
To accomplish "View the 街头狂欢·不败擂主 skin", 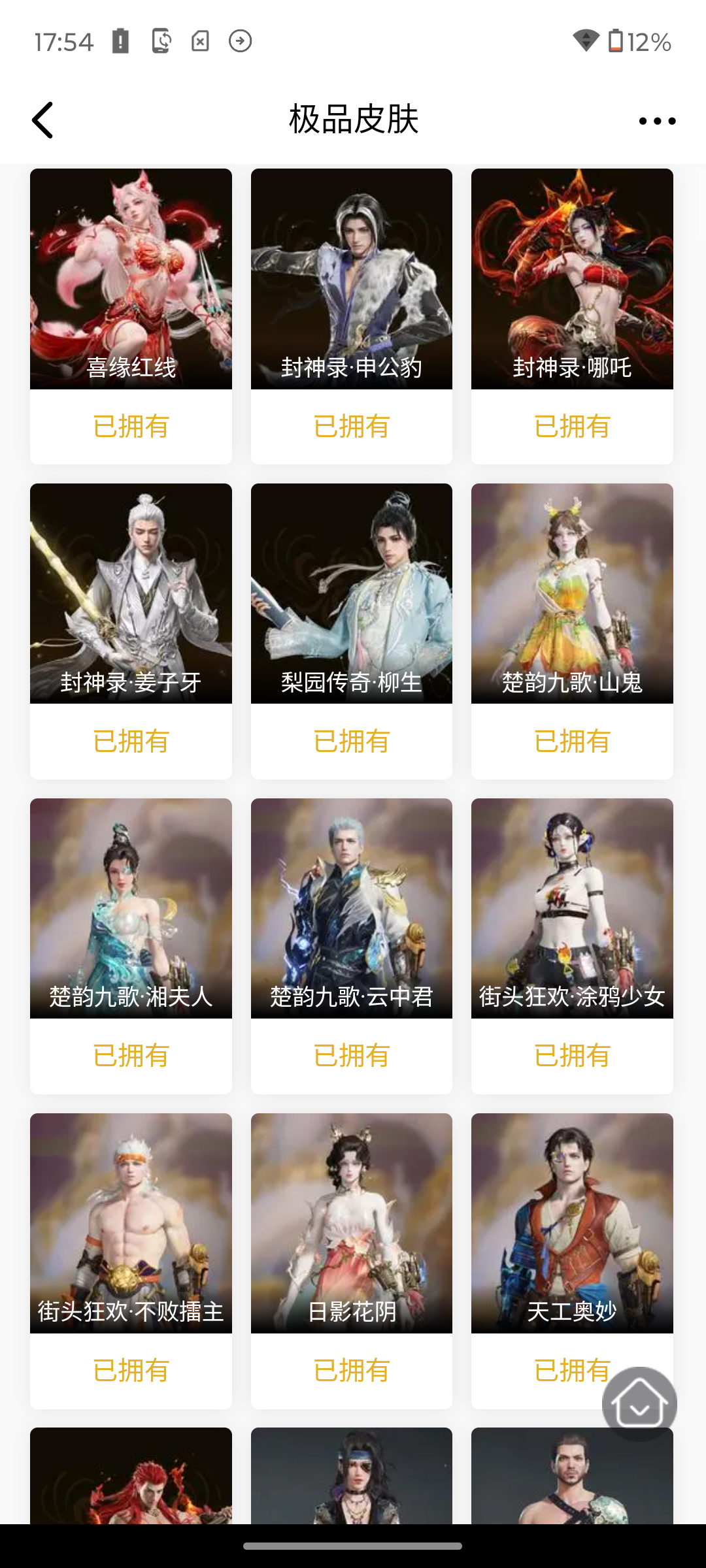I will [131, 1223].
